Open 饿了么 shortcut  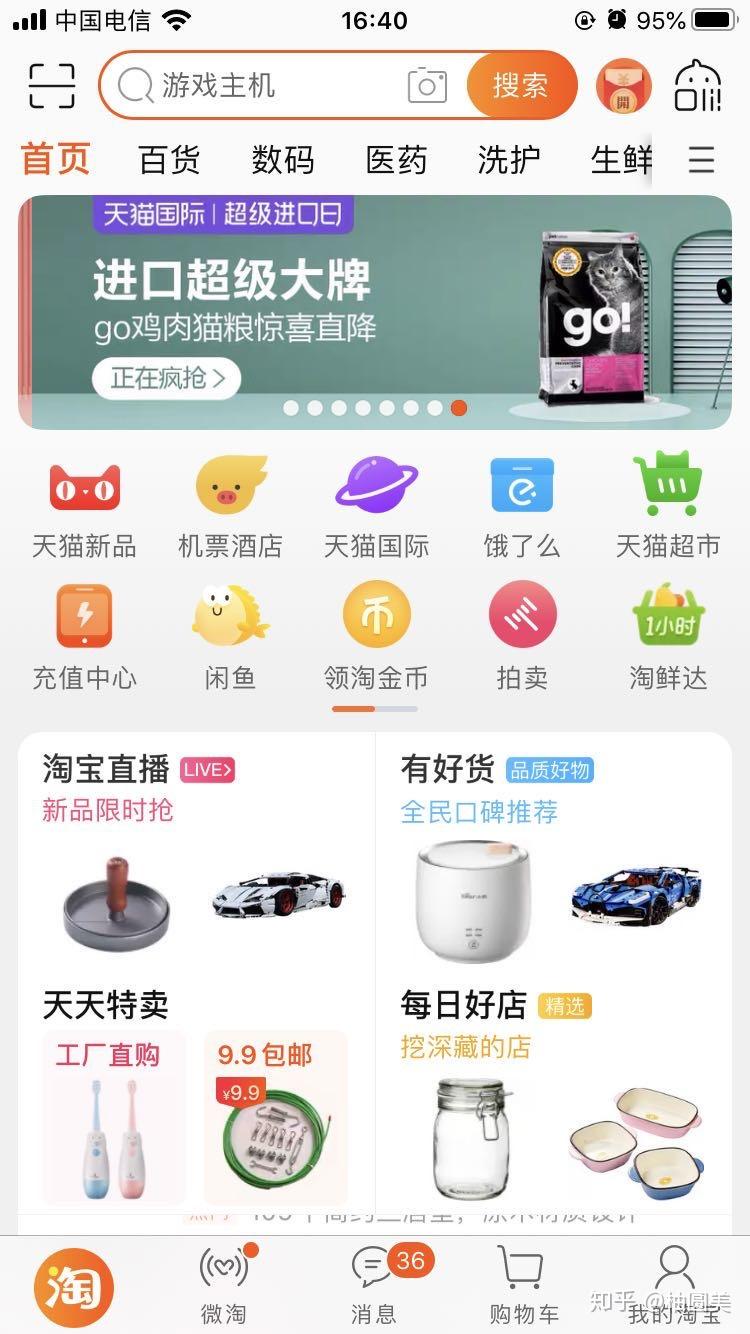[522, 506]
